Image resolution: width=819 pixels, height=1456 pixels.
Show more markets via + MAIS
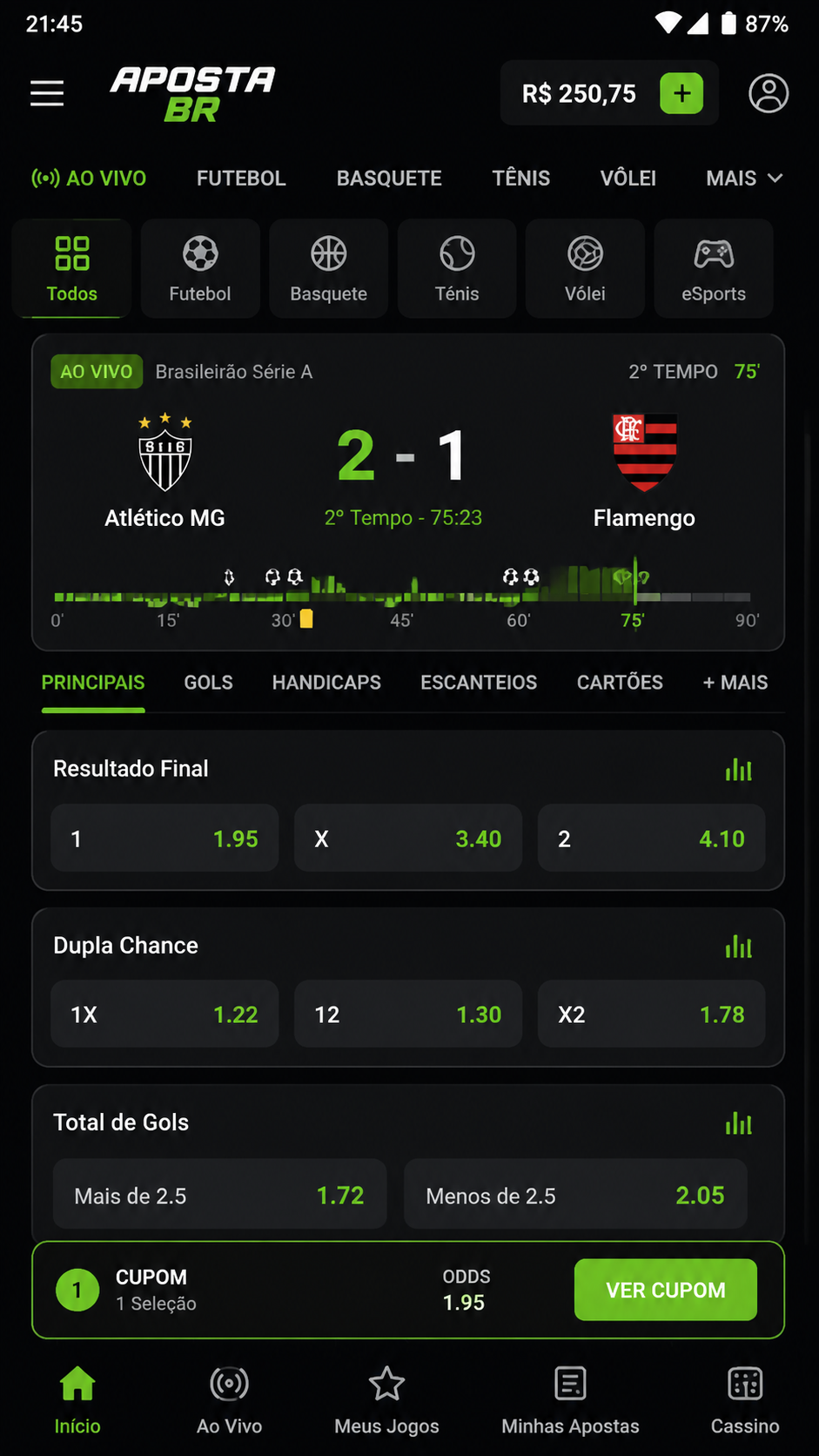735,683
